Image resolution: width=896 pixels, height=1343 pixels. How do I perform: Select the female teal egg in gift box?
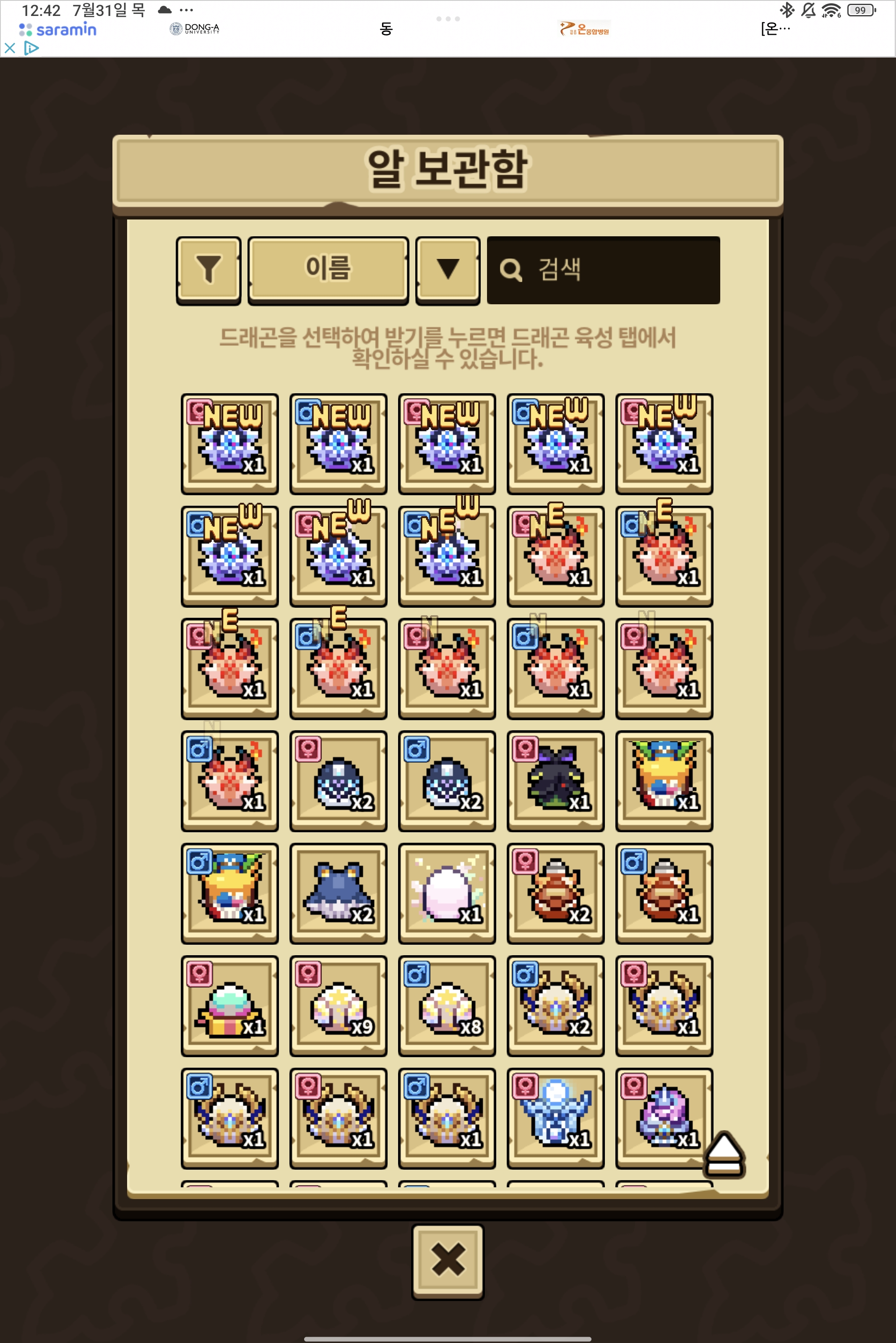[230, 1005]
